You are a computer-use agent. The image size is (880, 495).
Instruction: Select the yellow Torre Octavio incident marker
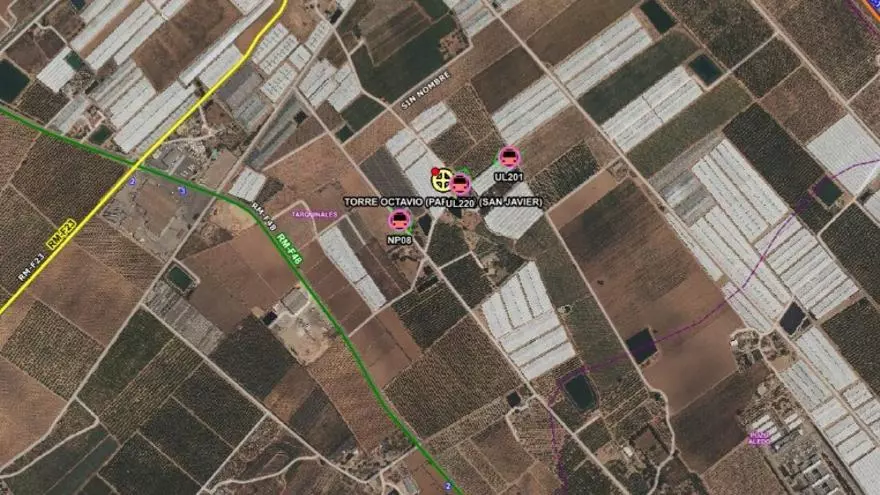pyautogui.click(x=442, y=179)
